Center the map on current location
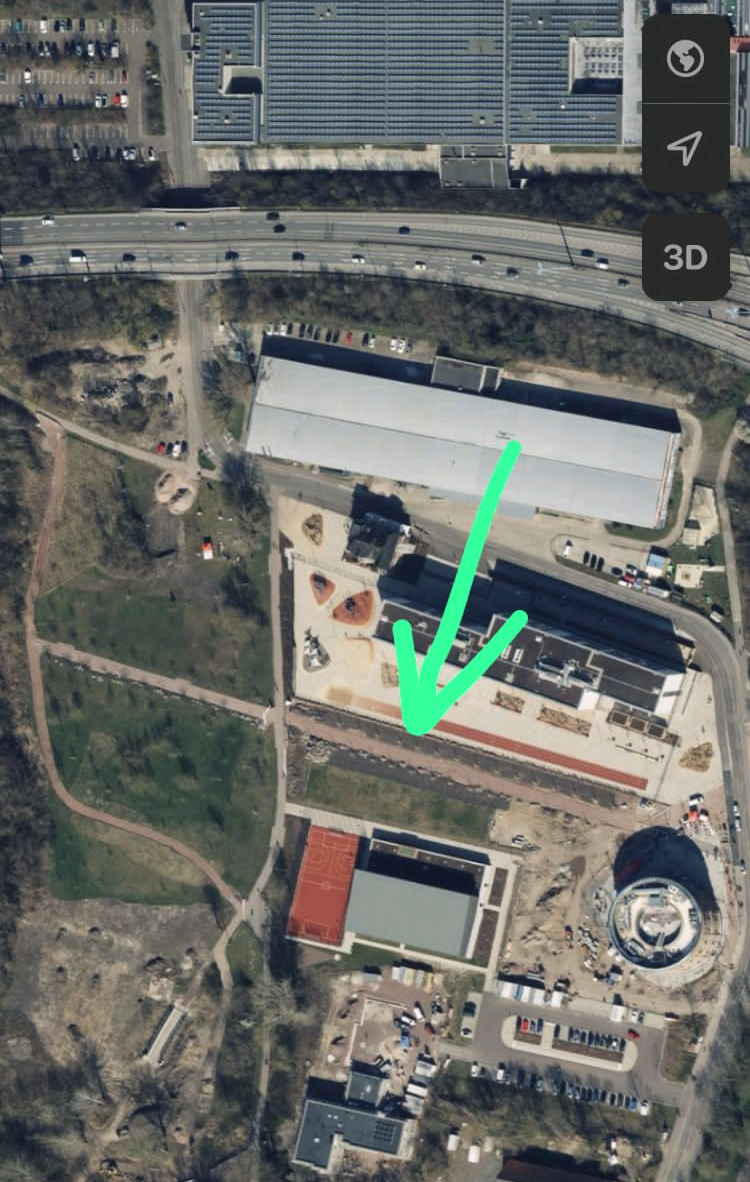The height and width of the screenshot is (1182, 750). (x=685, y=148)
